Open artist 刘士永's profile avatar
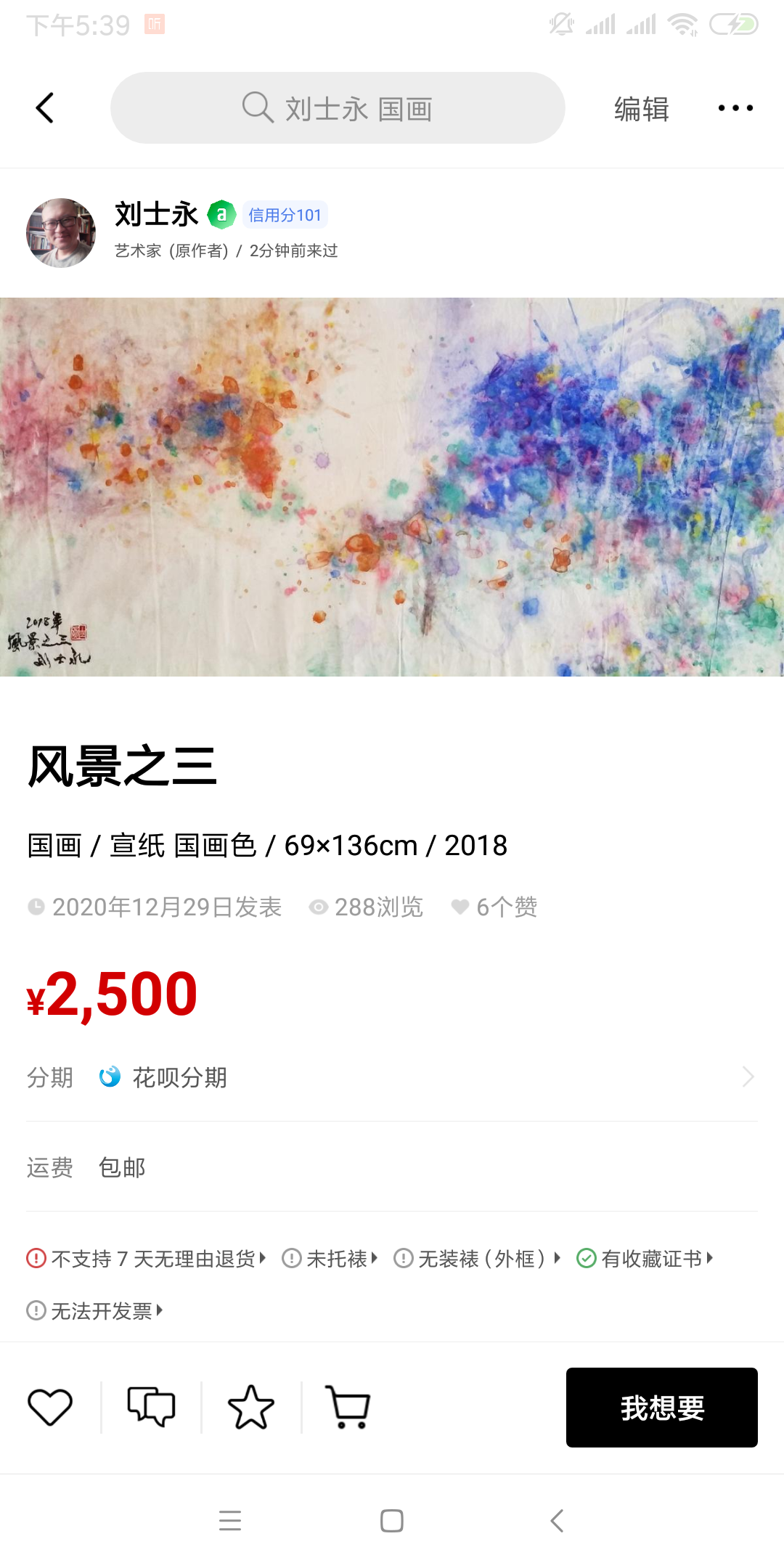Viewport: 784px width, 1568px height. click(x=61, y=233)
